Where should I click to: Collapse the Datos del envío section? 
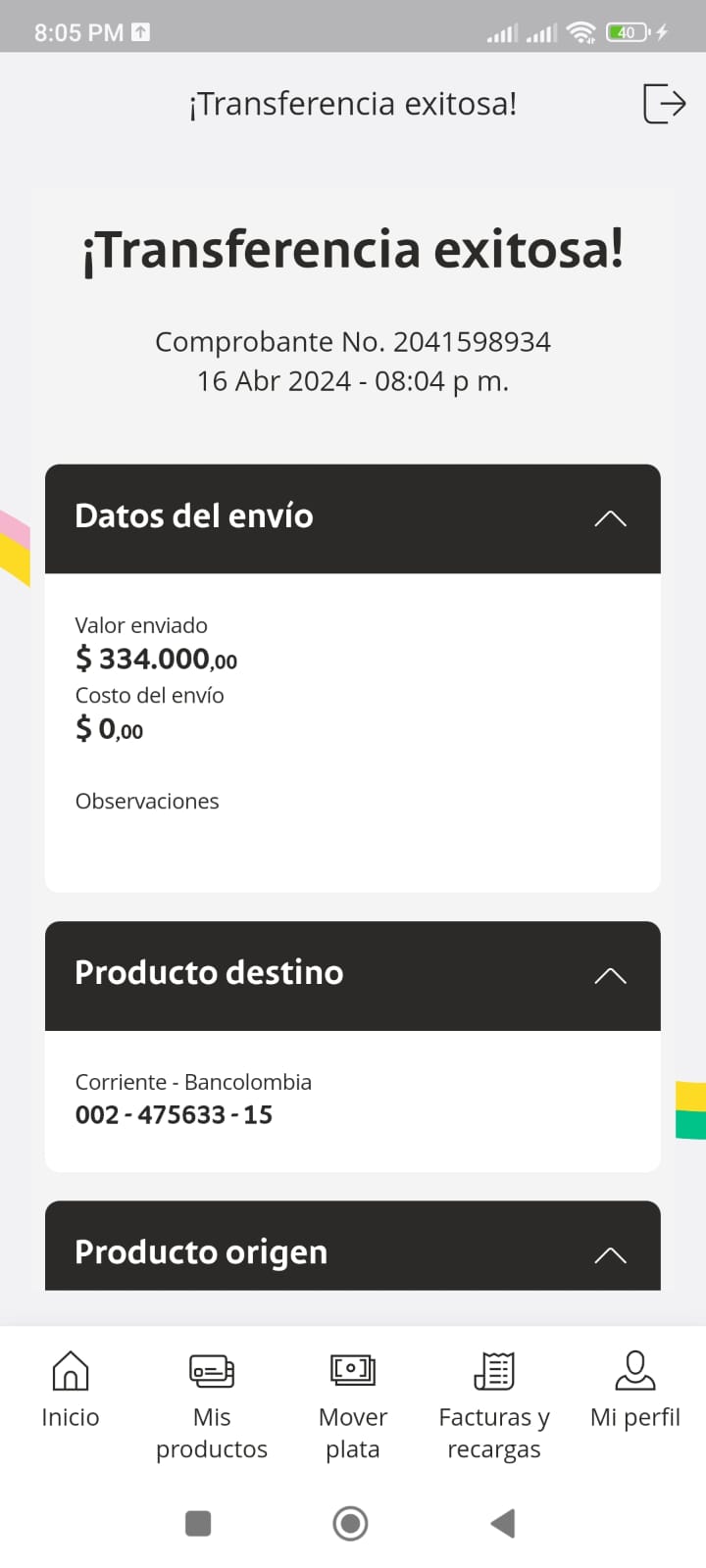[x=610, y=518]
